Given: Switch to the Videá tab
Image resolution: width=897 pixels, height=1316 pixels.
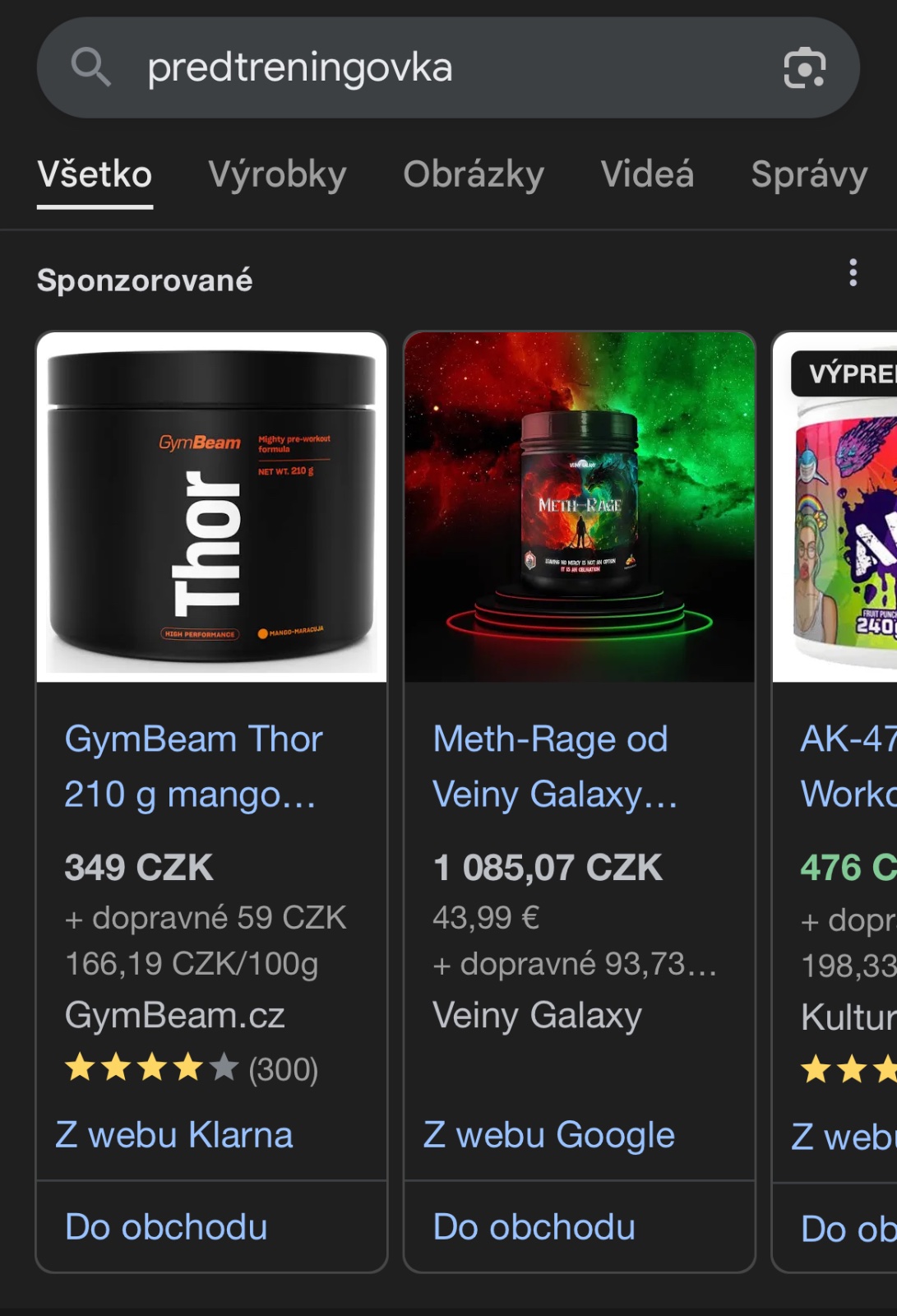Looking at the screenshot, I should pyautogui.click(x=647, y=174).
